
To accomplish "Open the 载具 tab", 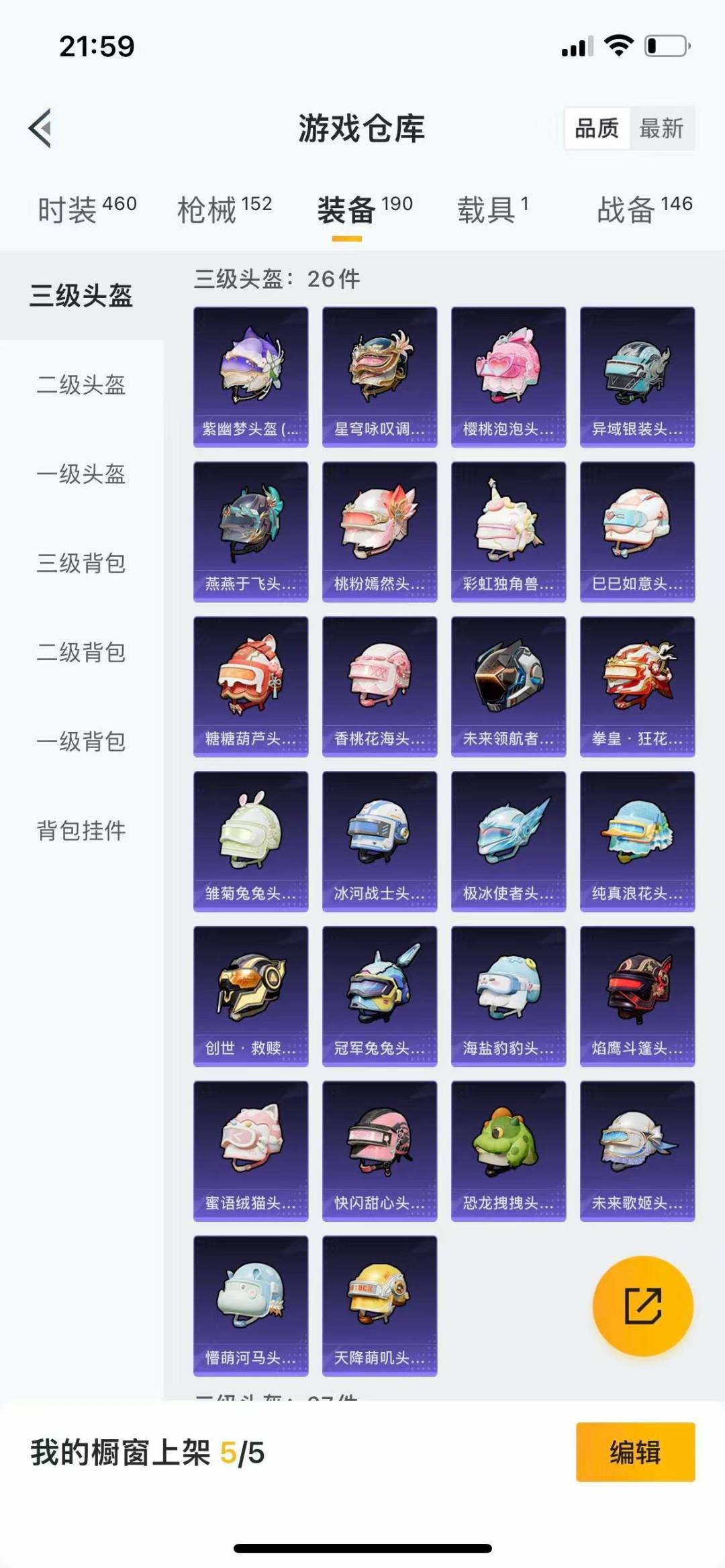I will 493,209.
